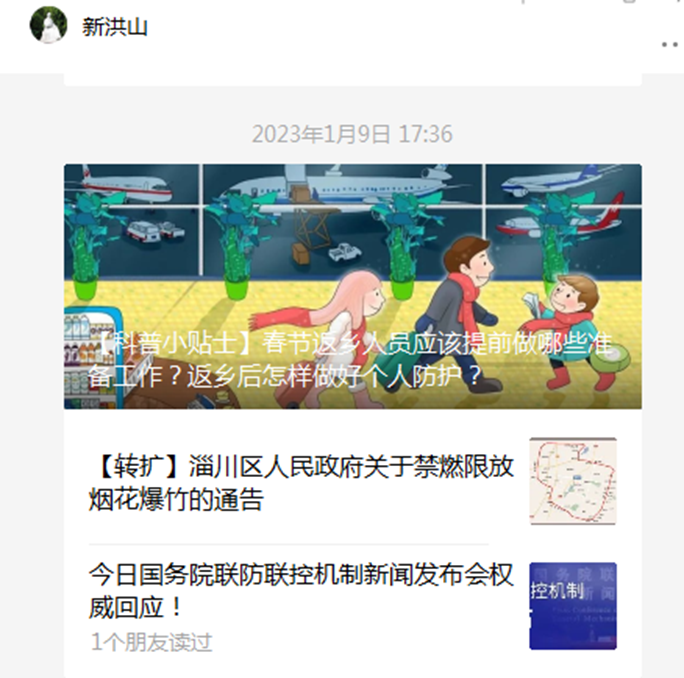Open 淄川区人民政府禁燃限放烟花爆竹通告 article
684x678 pixels.
pos(302,482)
